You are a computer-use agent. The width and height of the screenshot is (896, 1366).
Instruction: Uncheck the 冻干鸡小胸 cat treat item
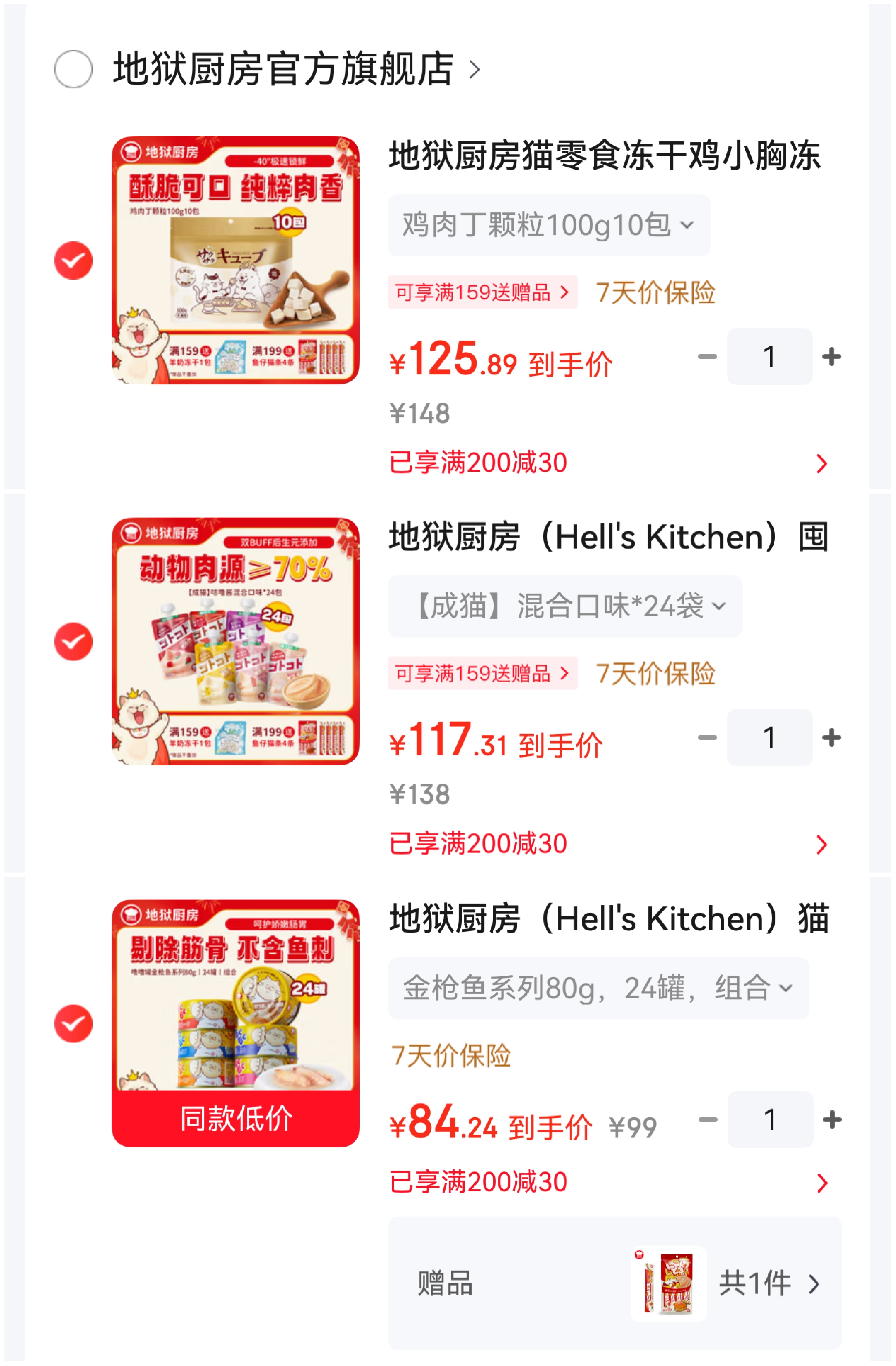(x=73, y=261)
